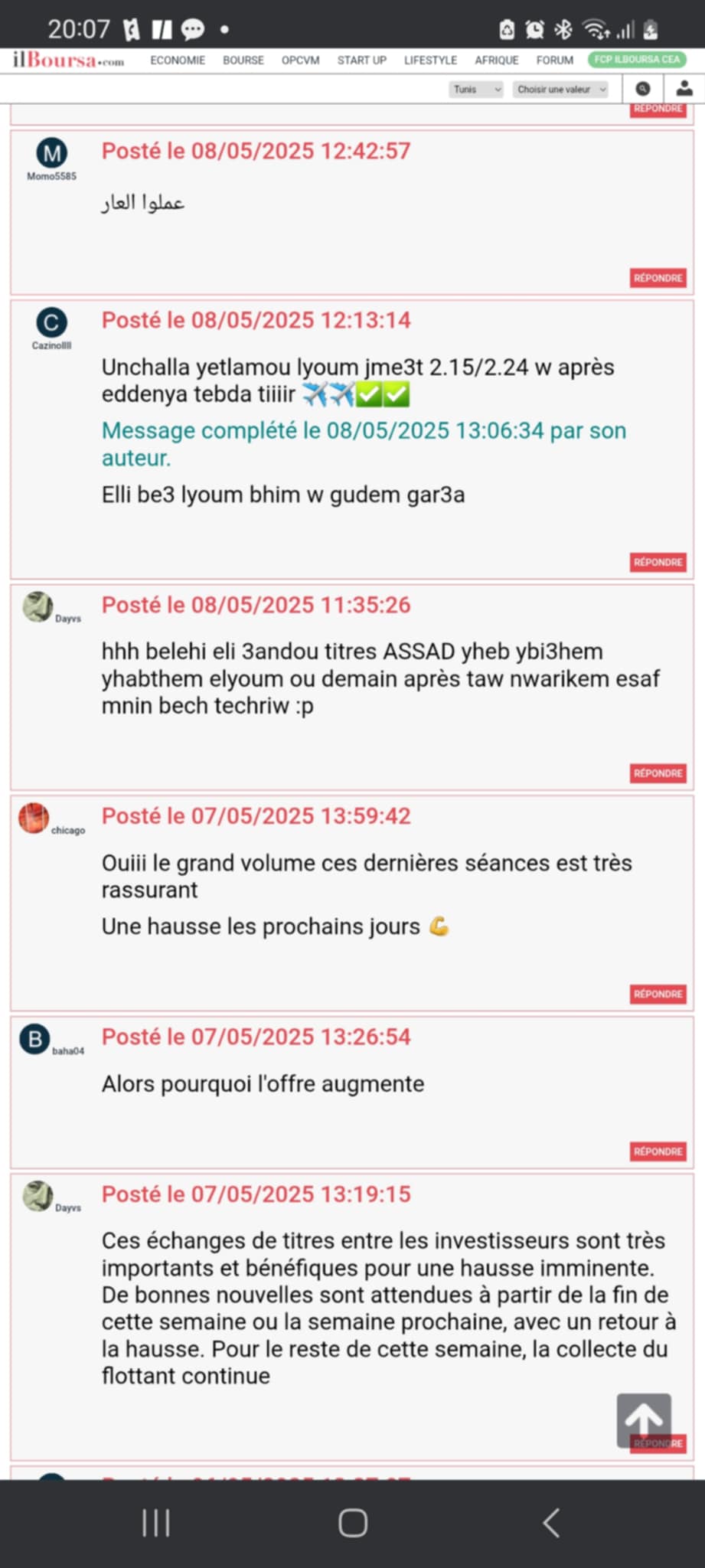Open the ECONOMIE section
Image resolution: width=705 pixels, height=1568 pixels.
[x=178, y=60]
